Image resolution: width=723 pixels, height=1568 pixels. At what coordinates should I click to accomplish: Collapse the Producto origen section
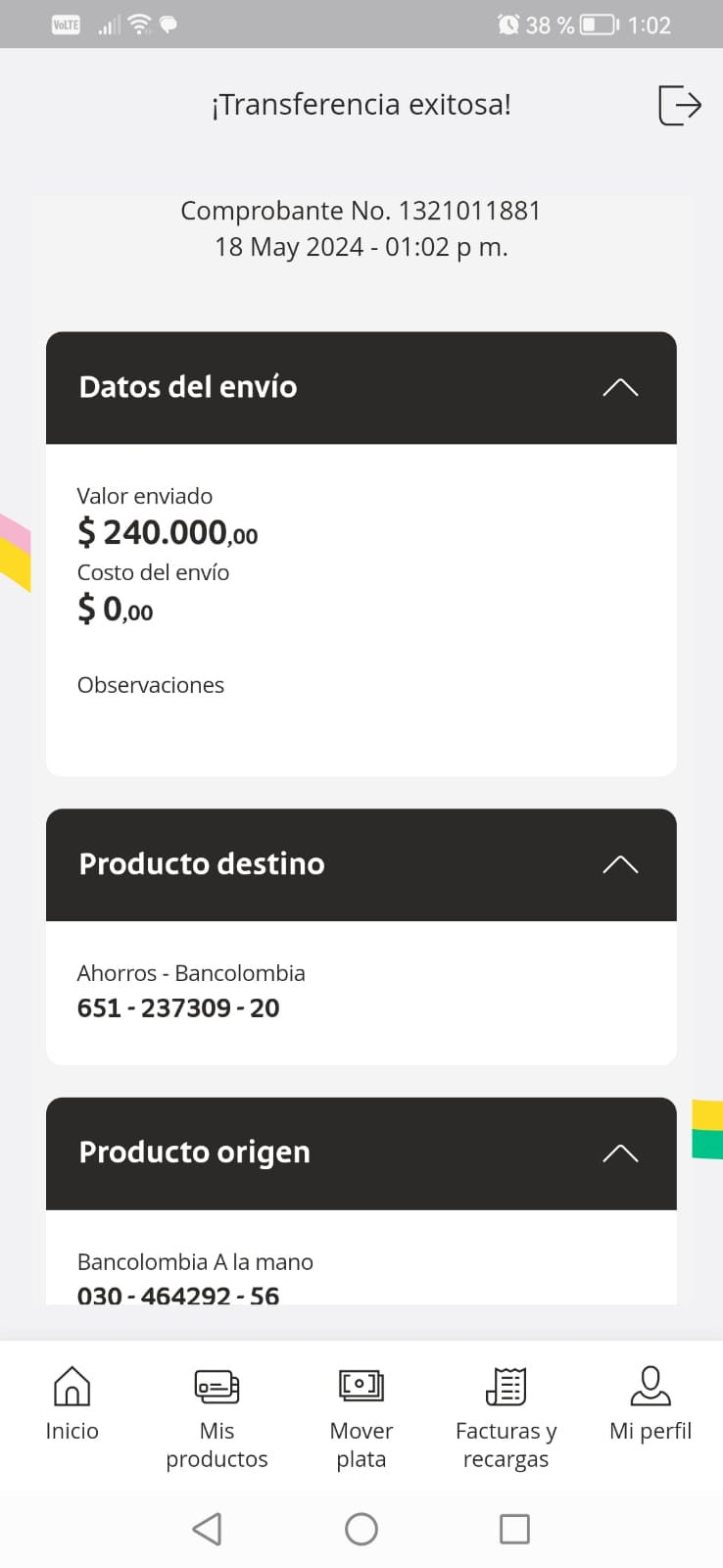point(620,1152)
